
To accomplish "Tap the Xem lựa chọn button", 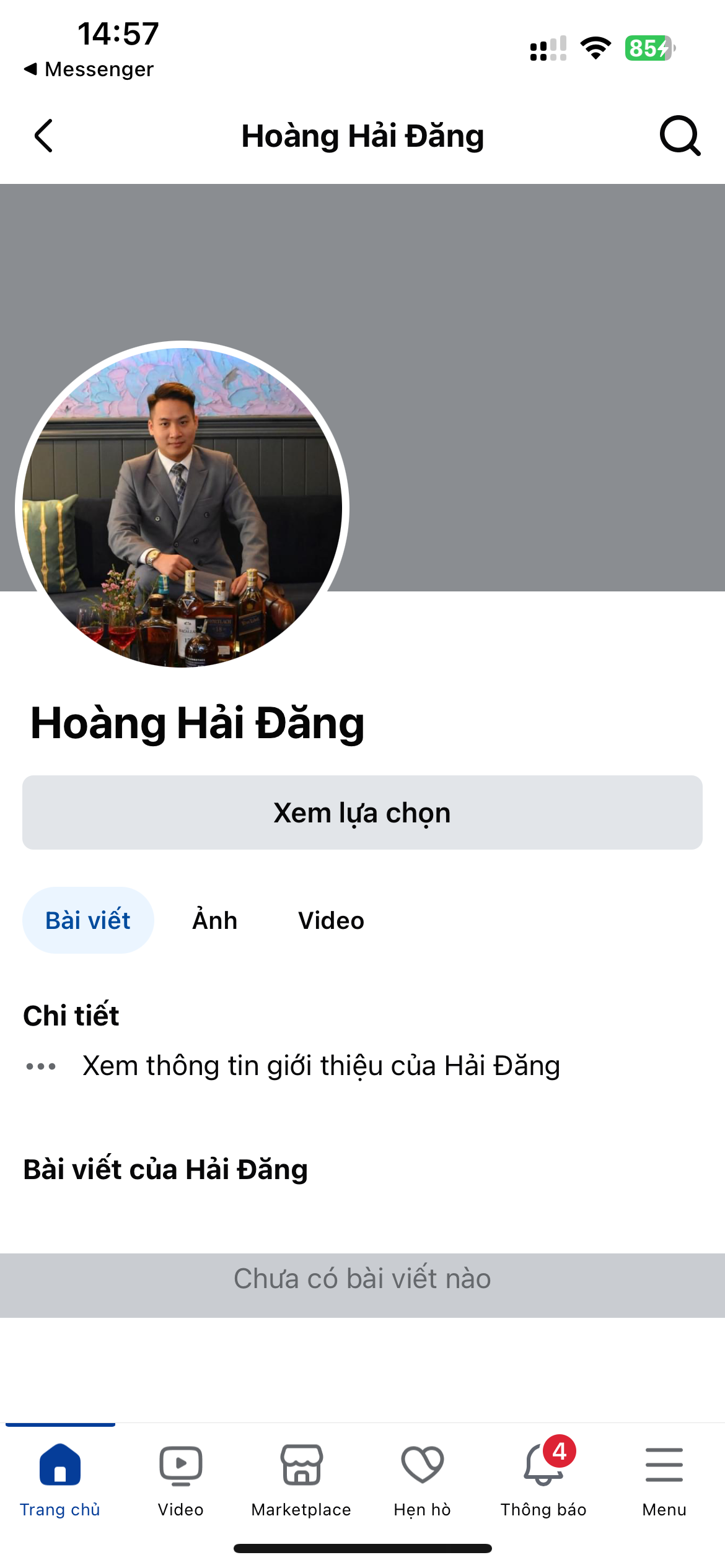I will tap(362, 812).
